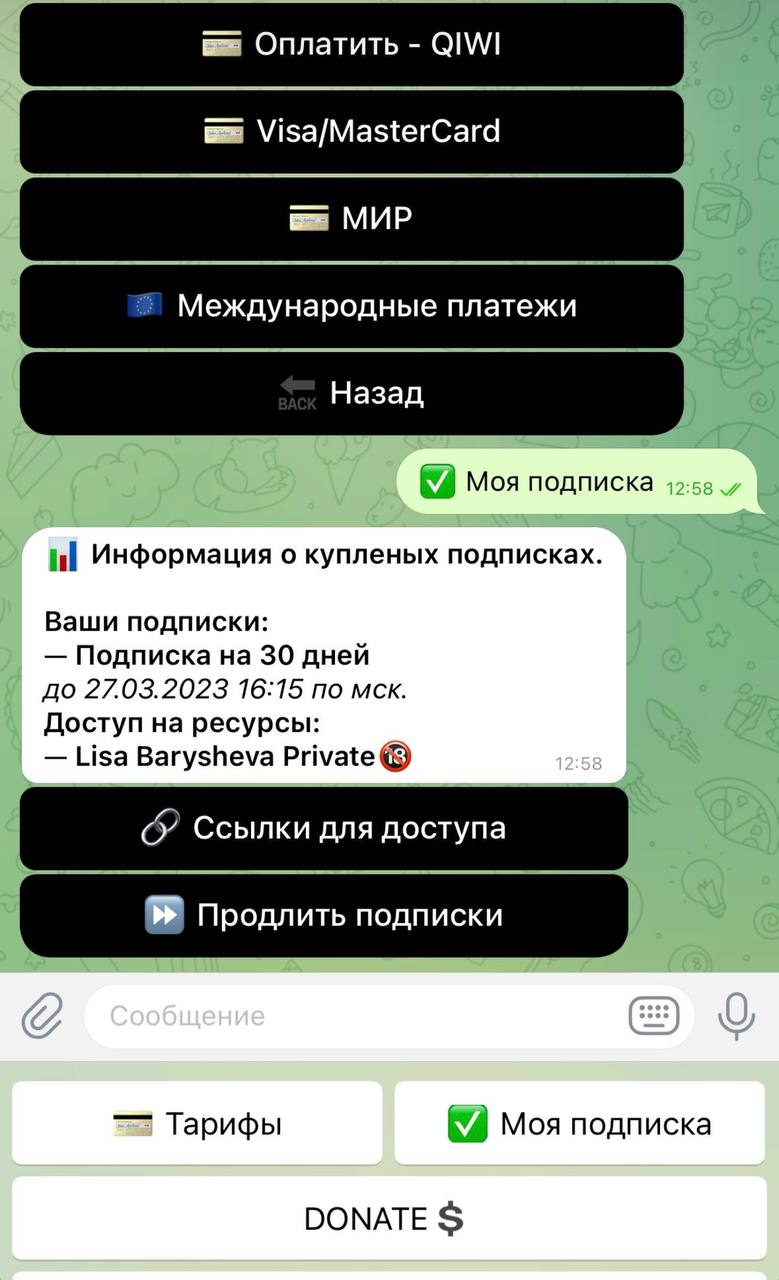Pay with the МИР card button

(x=352, y=218)
